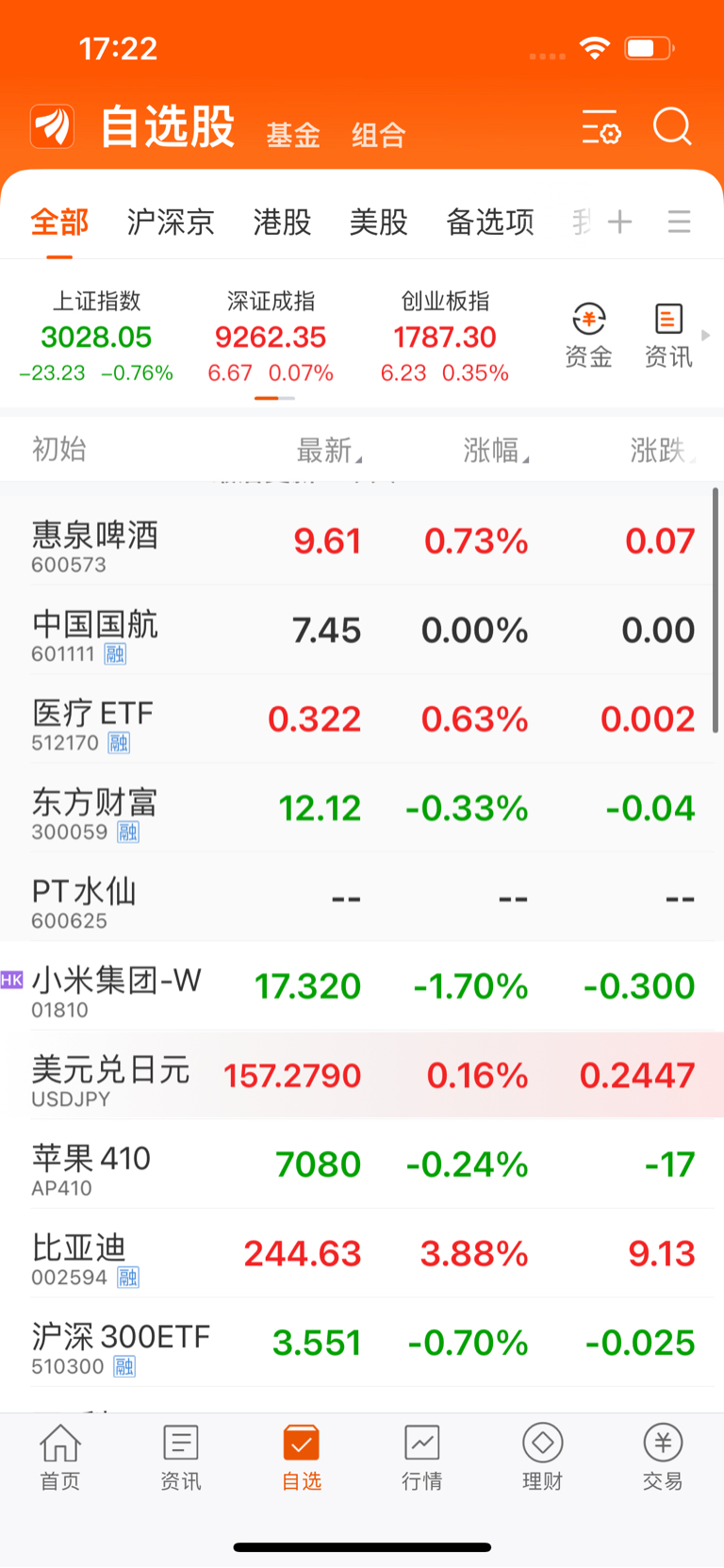Open watchlist settings icon
This screenshot has width=724, height=1568.
point(601,126)
